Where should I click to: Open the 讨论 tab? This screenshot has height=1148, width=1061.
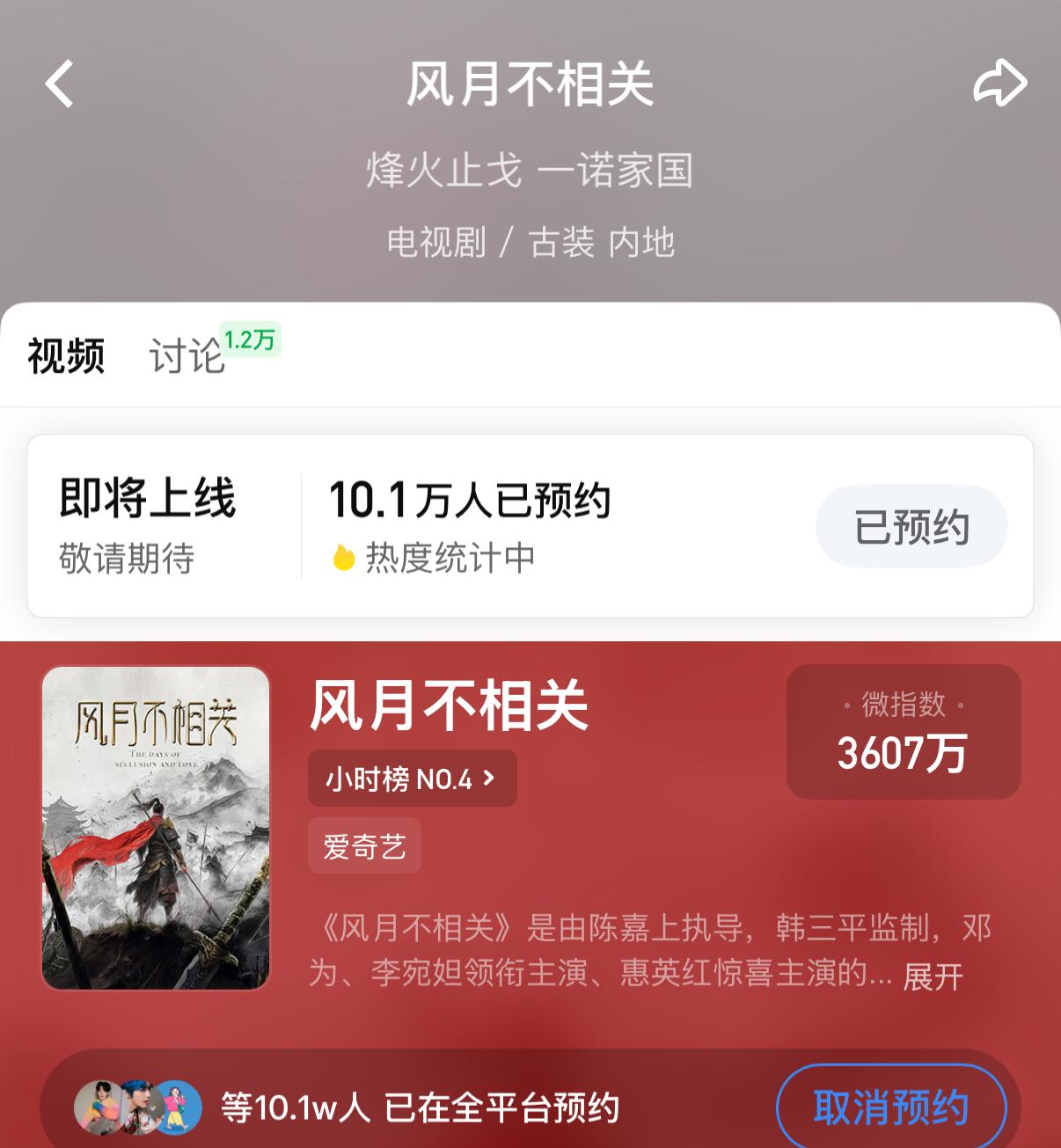pyautogui.click(x=187, y=356)
